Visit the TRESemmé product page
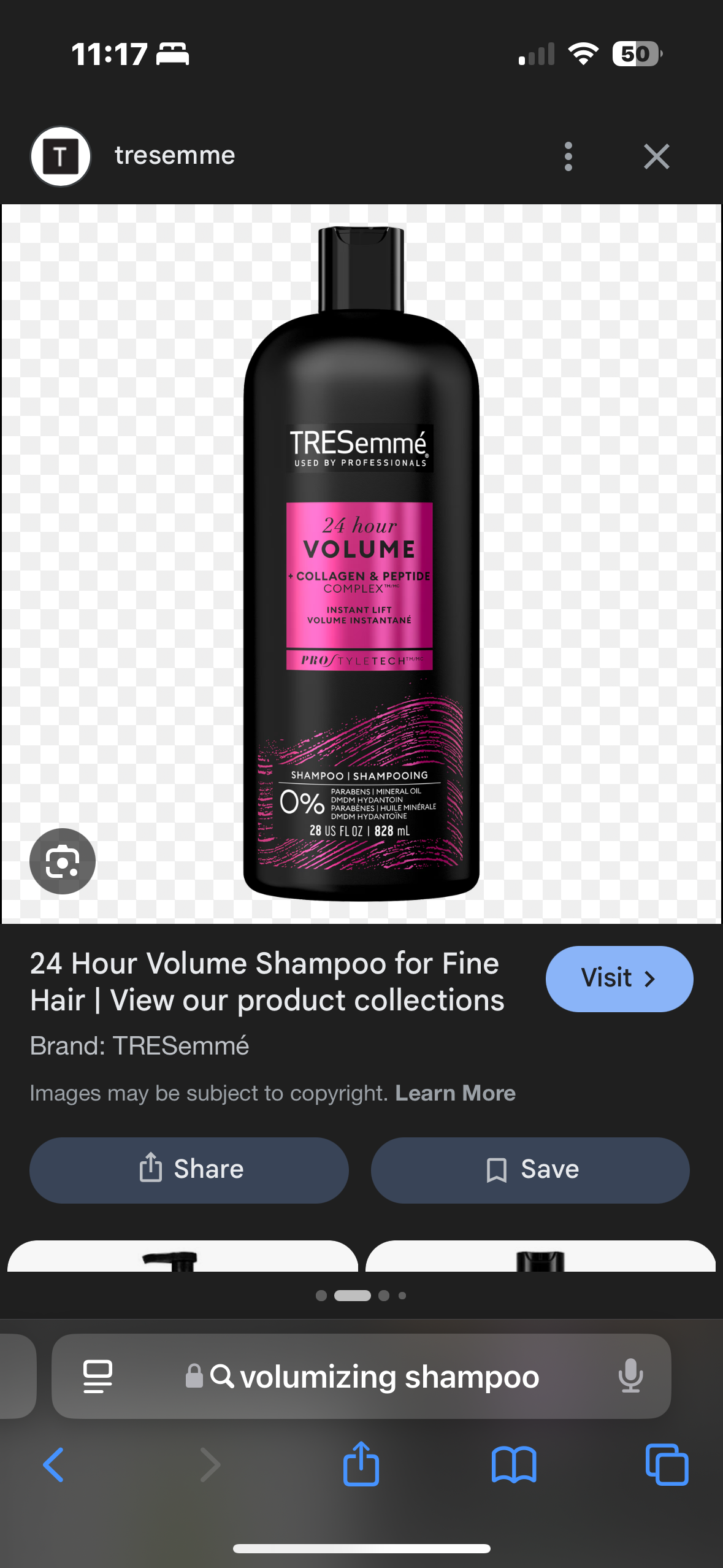The image size is (723, 1568). (619, 978)
